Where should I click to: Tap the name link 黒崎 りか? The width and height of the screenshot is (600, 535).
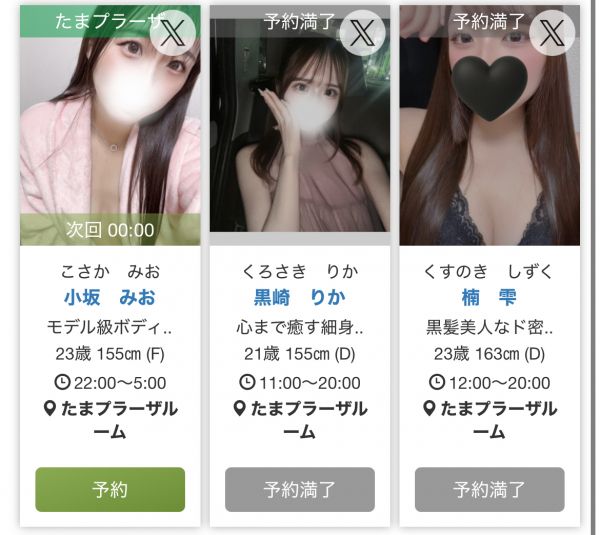299,297
